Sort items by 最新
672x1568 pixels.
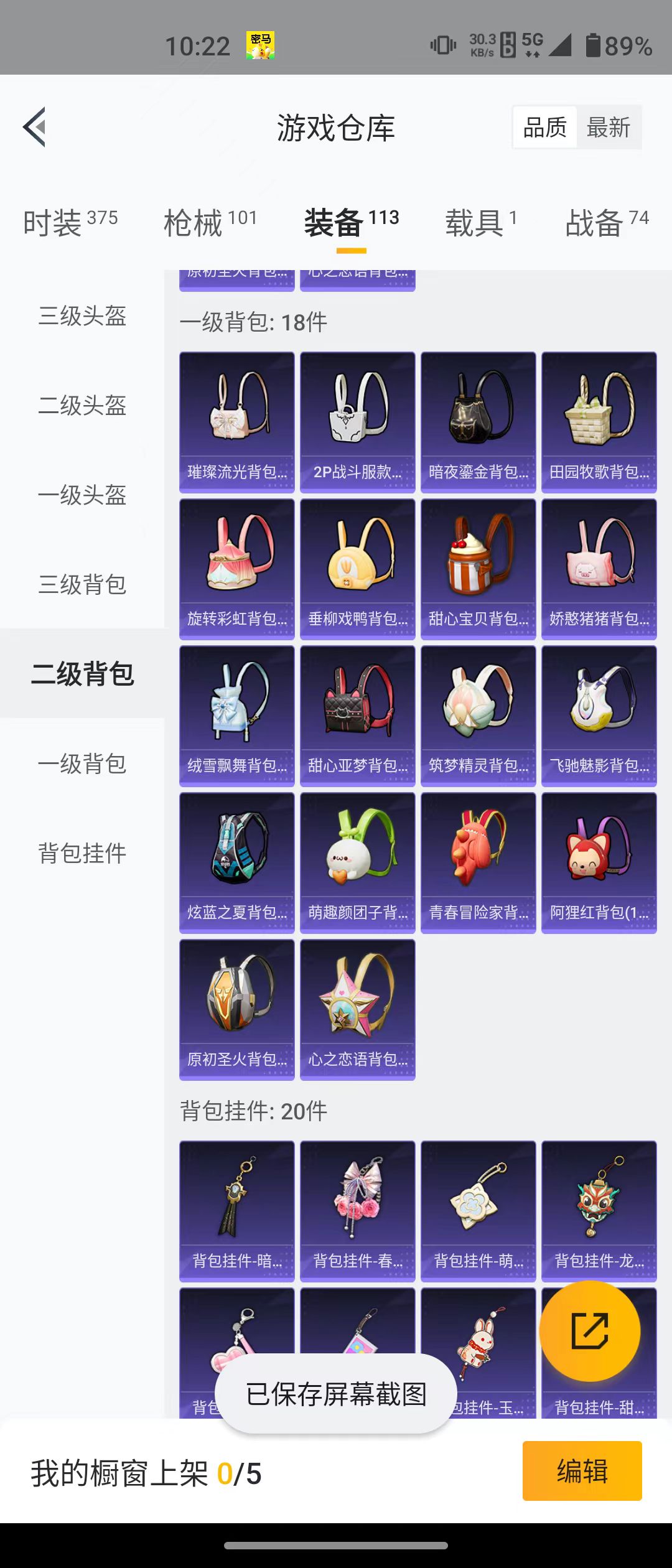[608, 128]
